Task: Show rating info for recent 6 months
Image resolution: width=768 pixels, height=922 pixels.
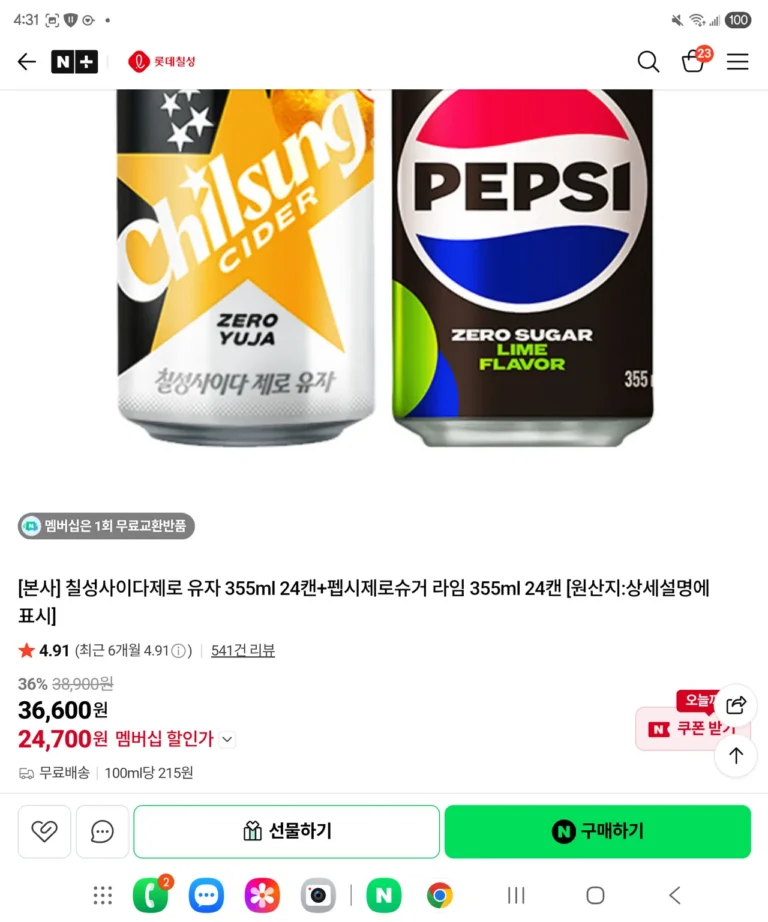Action: click(181, 651)
